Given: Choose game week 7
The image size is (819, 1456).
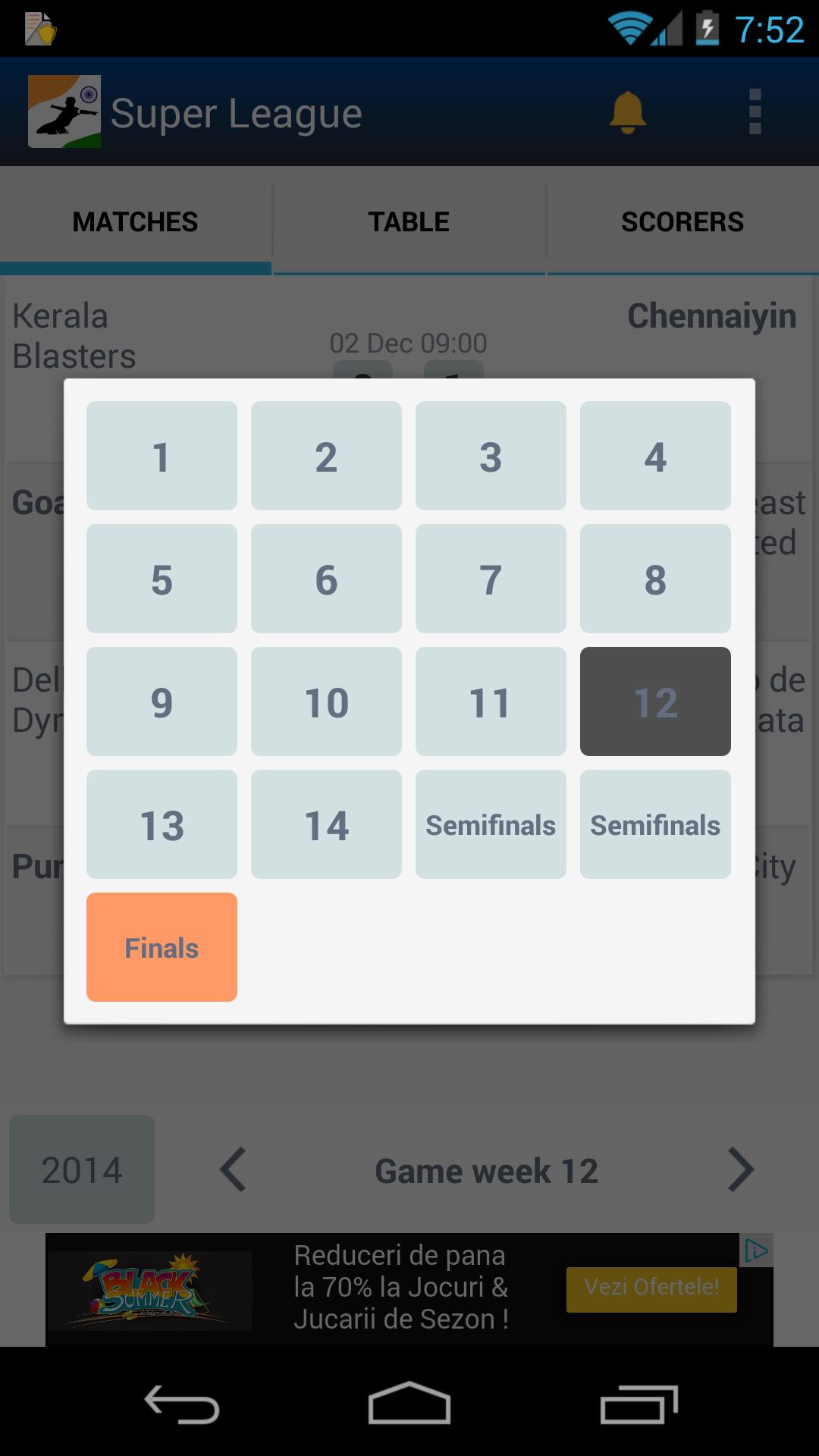Looking at the screenshot, I should pyautogui.click(x=491, y=579).
